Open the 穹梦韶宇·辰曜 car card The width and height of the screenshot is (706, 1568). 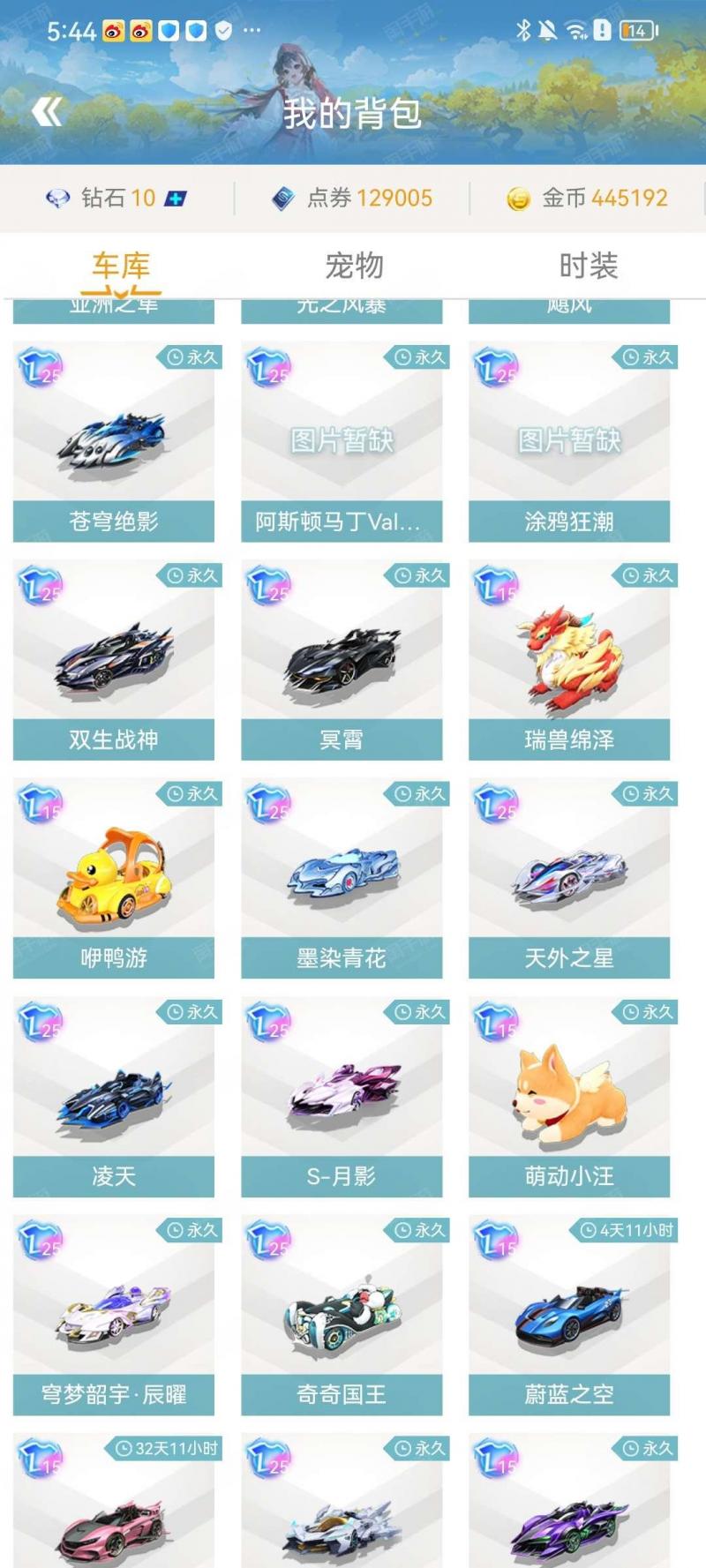[114, 1315]
